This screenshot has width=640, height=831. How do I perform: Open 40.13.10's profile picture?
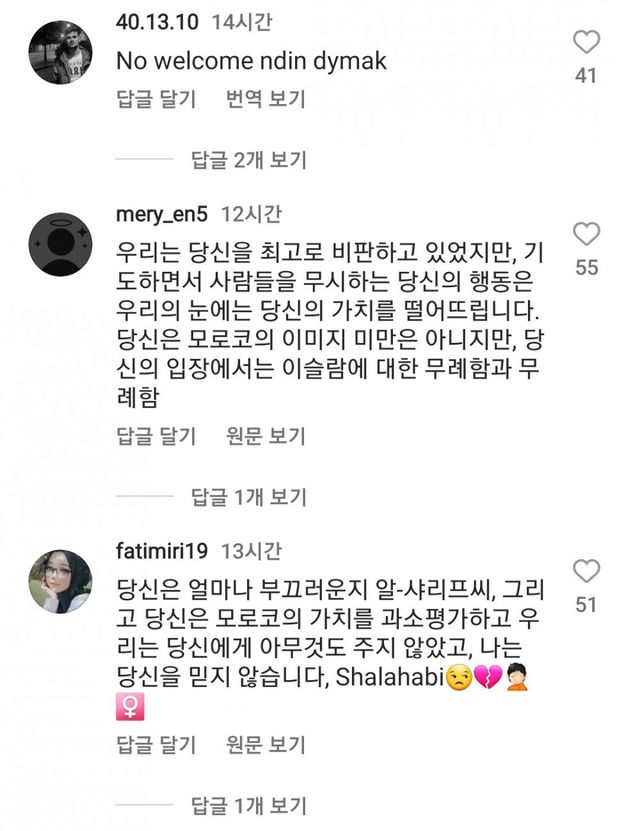60,52
